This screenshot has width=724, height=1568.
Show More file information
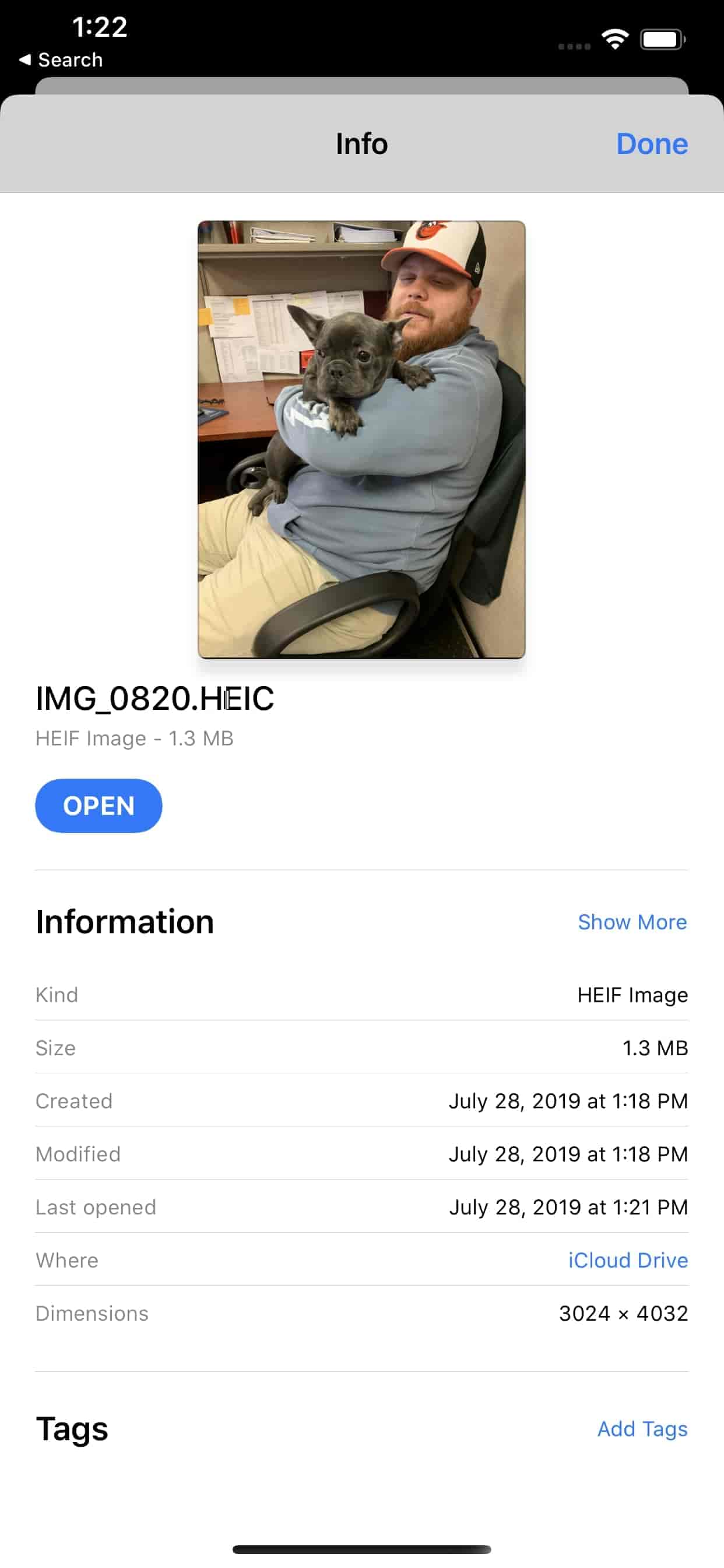[x=632, y=922]
